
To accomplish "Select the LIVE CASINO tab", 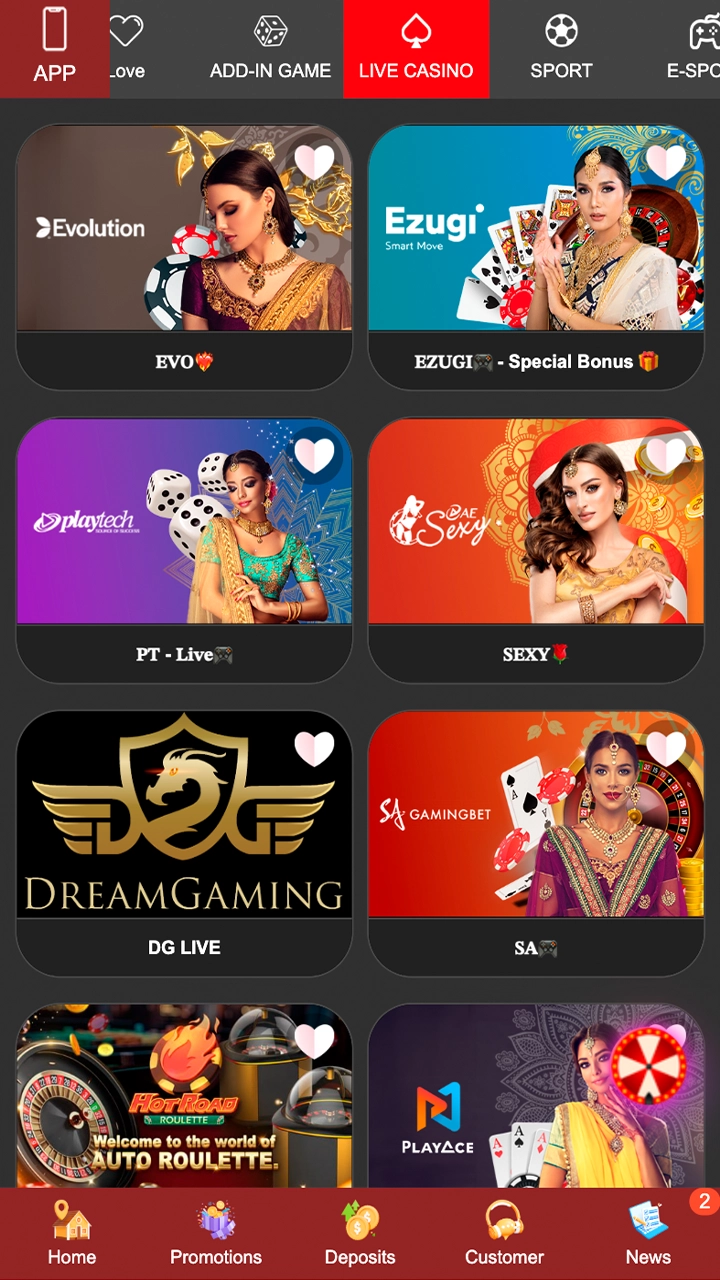I will tap(415, 48).
